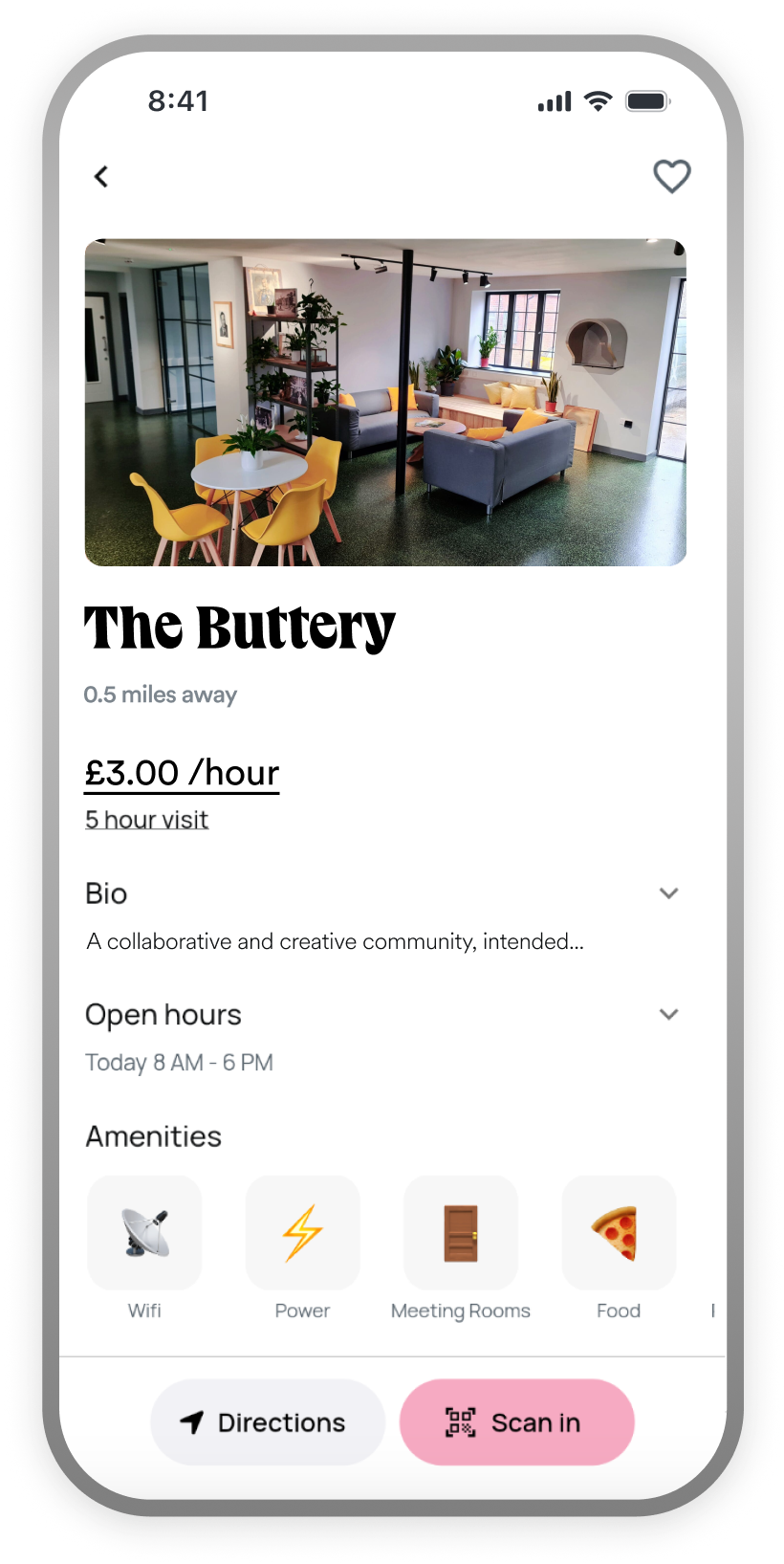This screenshot has height=1564, width=784.
Task: Get Directions to the venue
Action: 268,1422
